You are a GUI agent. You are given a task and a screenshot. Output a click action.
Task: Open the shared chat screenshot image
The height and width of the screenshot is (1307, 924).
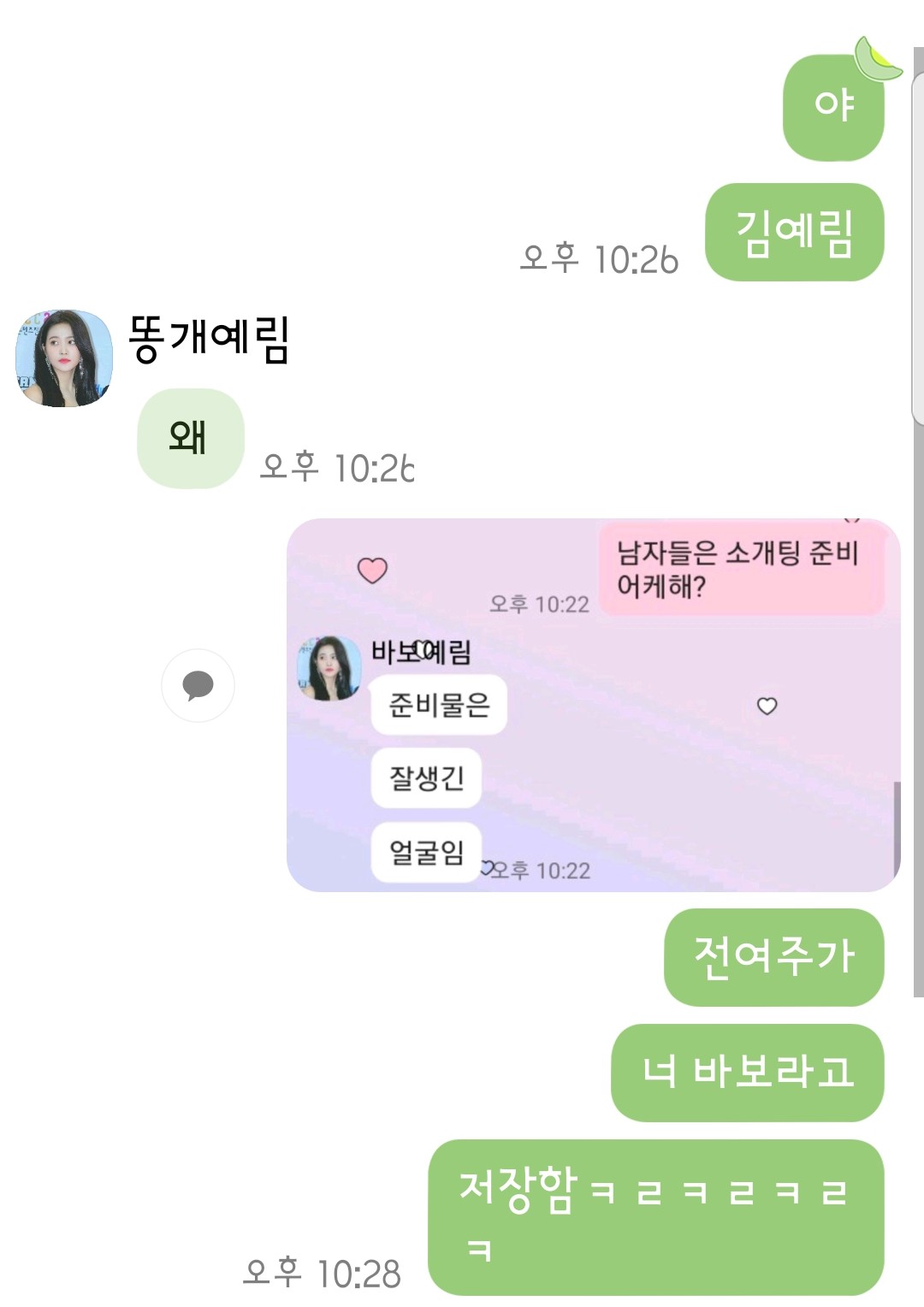pyautogui.click(x=593, y=705)
